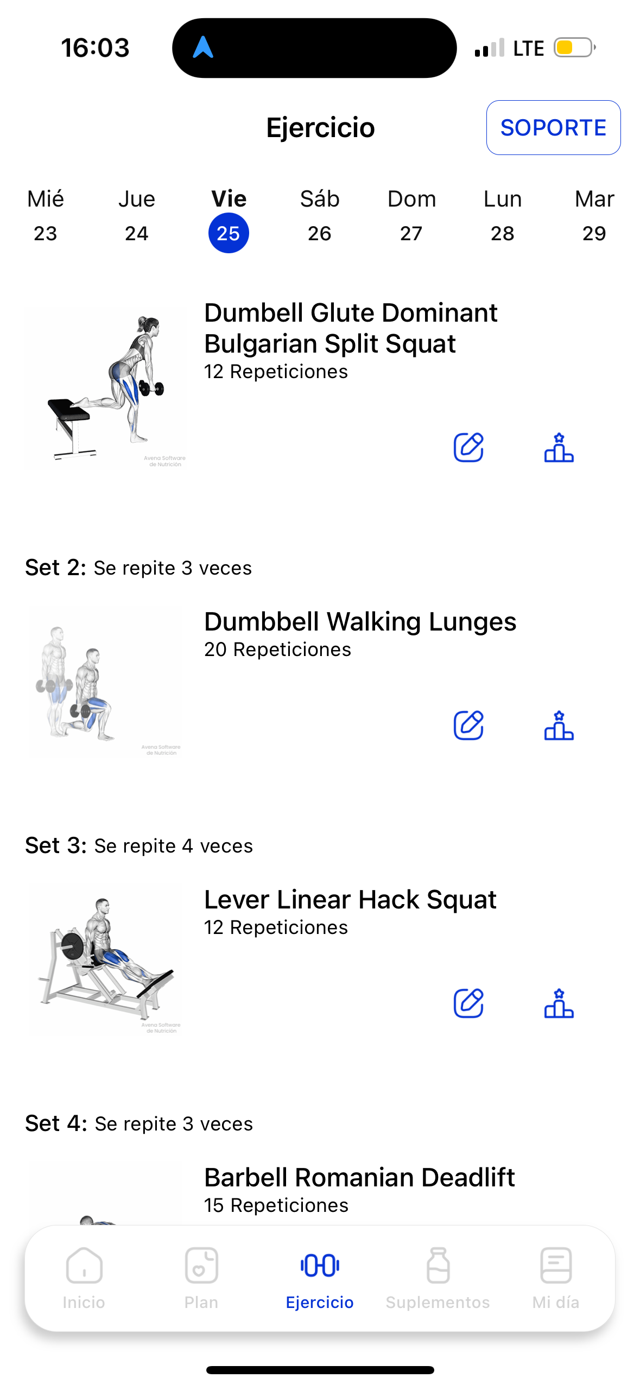Switch to the Plan tab
The width and height of the screenshot is (640, 1387).
pyautogui.click(x=201, y=1279)
